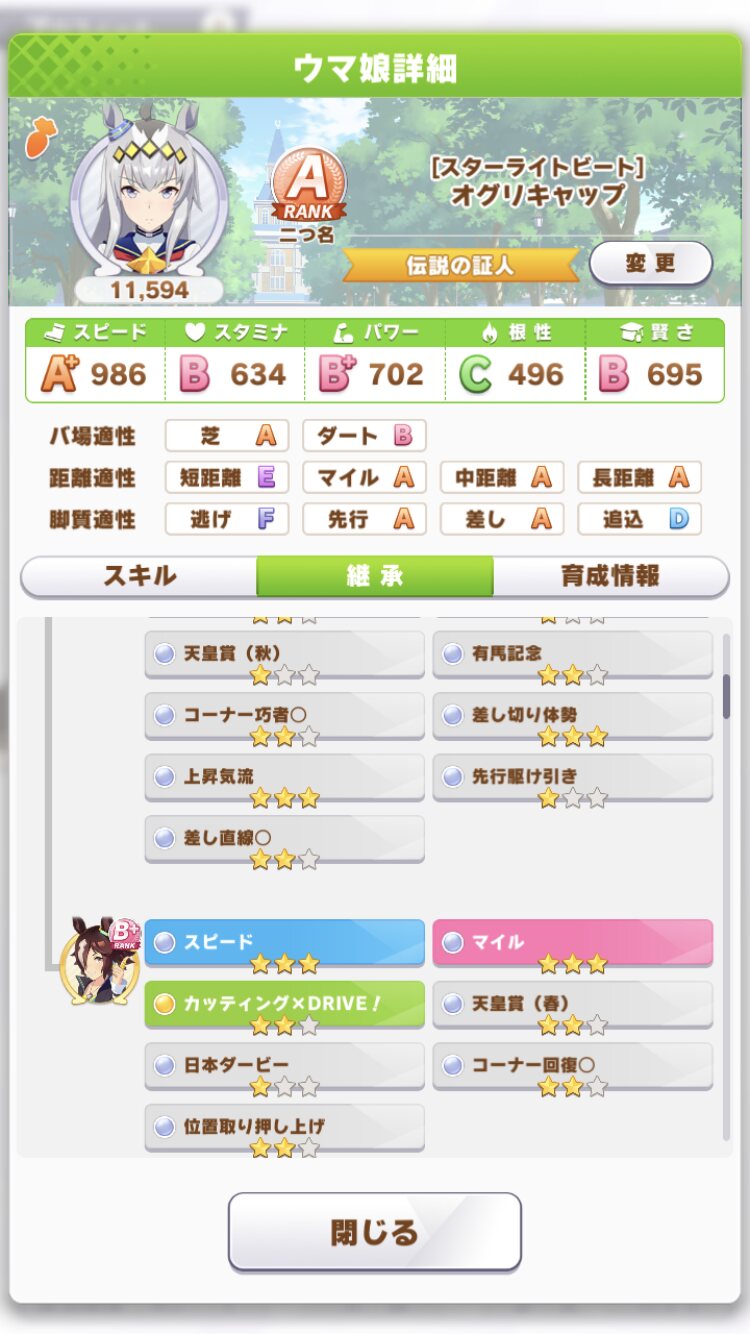750x1334 pixels.
Task: Check the 先行駆け引き factor
Action: point(572,777)
